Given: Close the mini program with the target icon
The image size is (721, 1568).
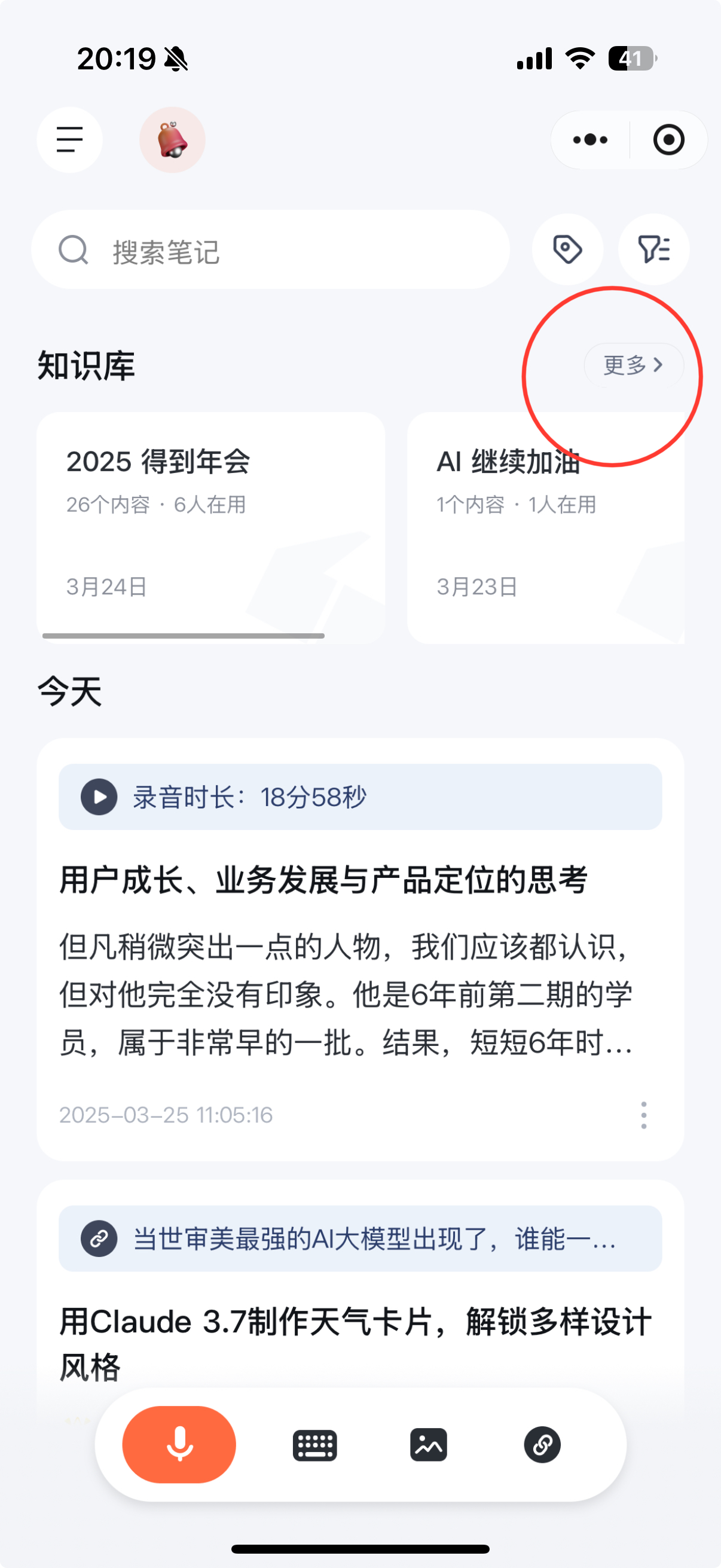Looking at the screenshot, I should 668,139.
